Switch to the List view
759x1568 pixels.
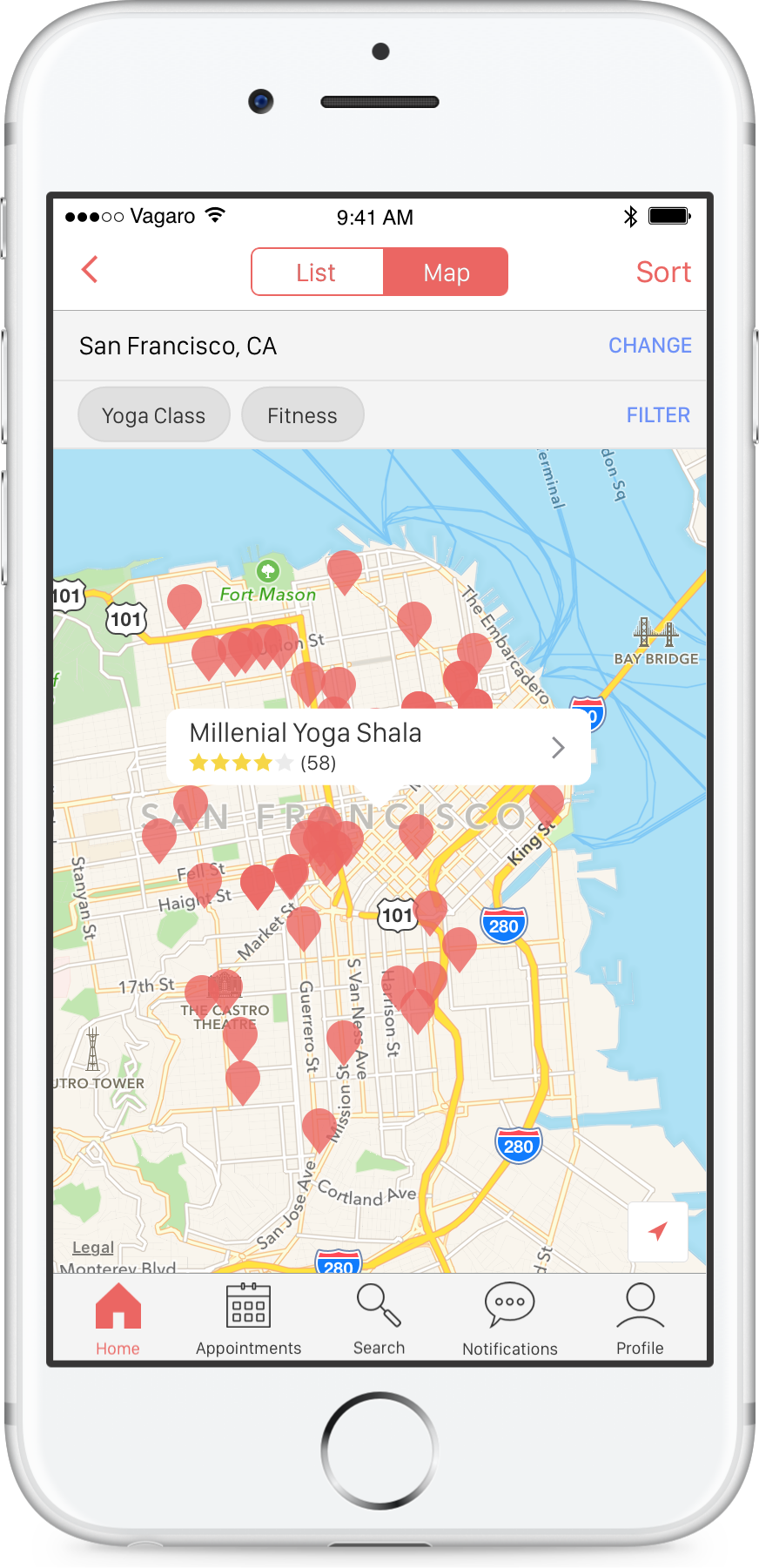pos(317,273)
